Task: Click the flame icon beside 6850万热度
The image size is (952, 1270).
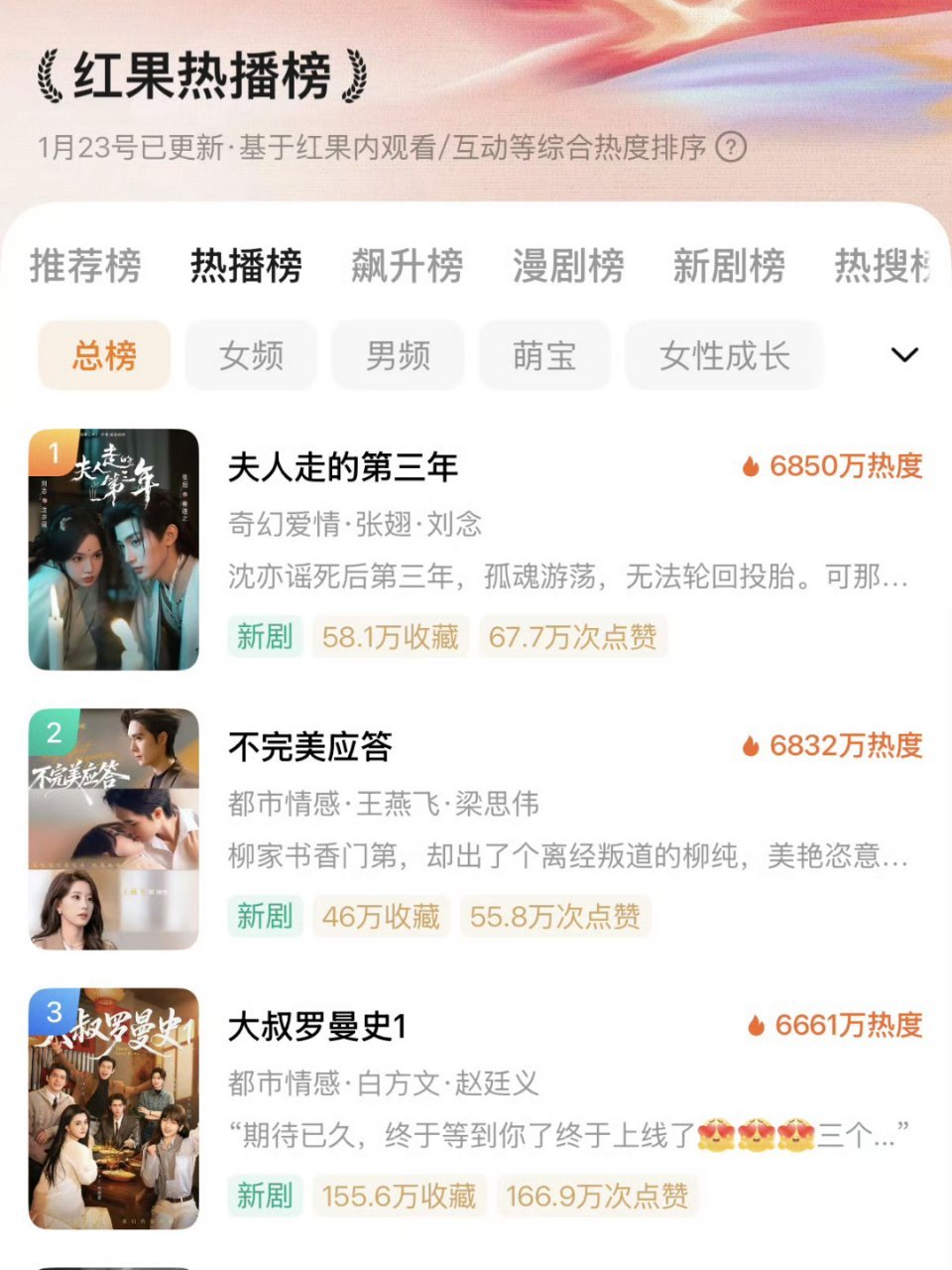Action: pos(753,466)
